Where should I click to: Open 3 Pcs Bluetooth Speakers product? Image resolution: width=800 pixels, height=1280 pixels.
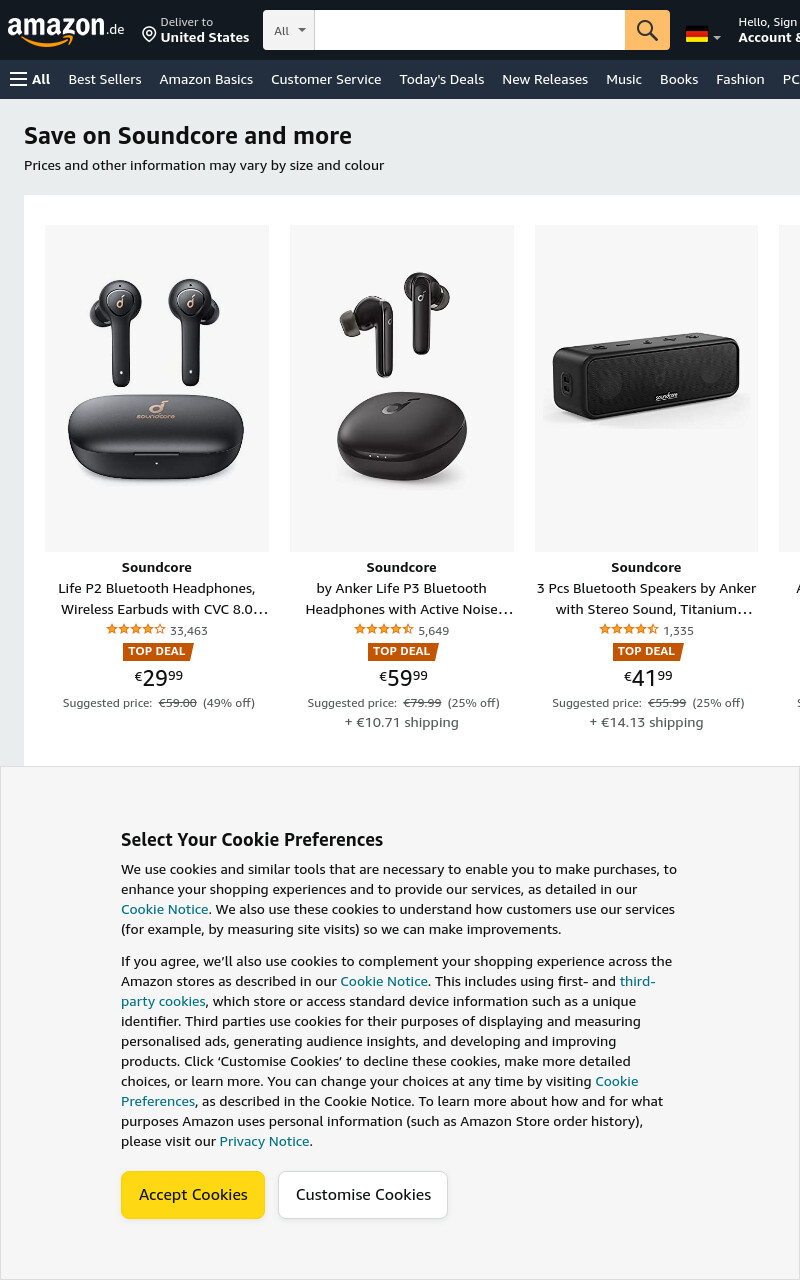tap(646, 598)
